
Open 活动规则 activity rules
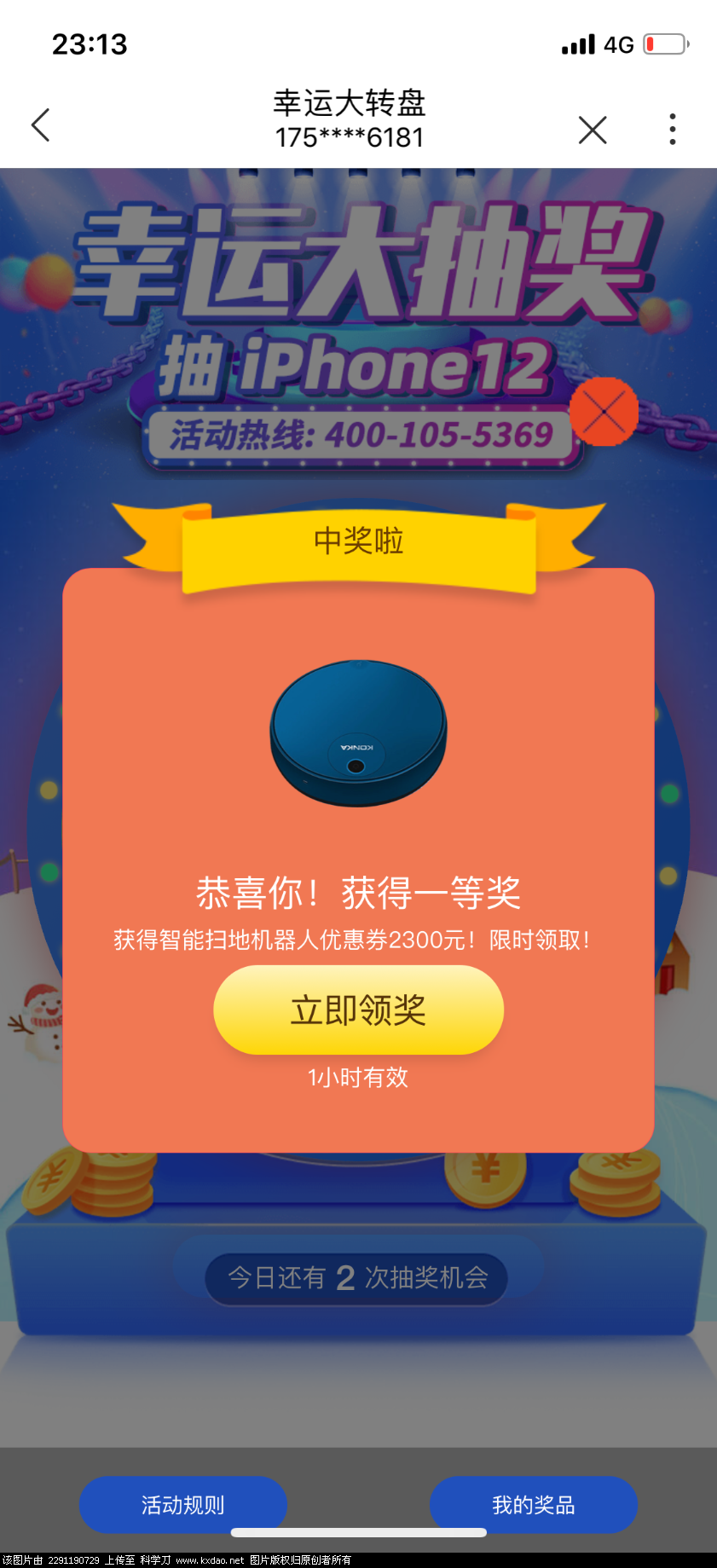pyautogui.click(x=182, y=1505)
